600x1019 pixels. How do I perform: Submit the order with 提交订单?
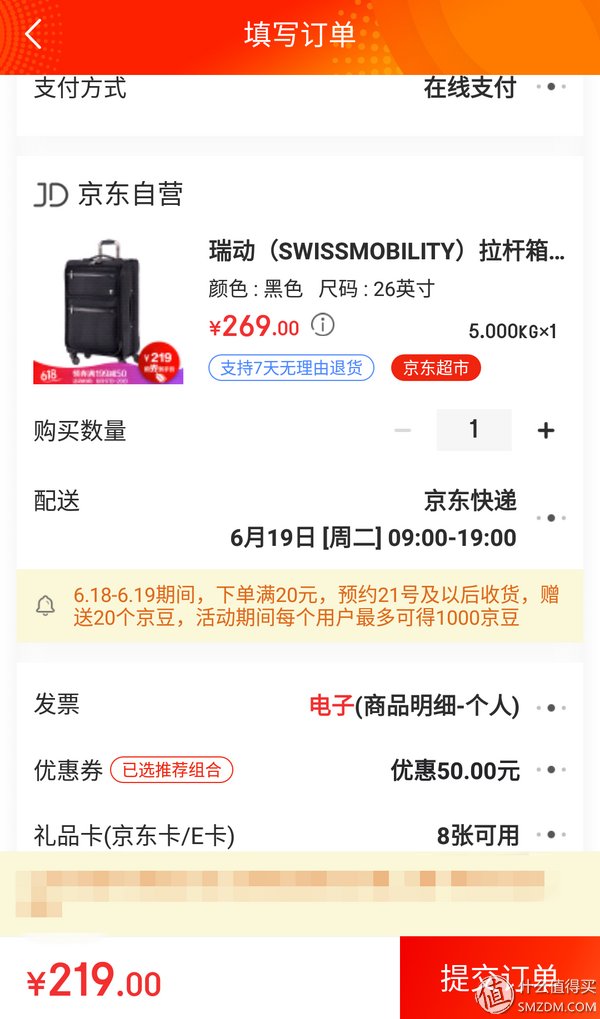(499, 977)
